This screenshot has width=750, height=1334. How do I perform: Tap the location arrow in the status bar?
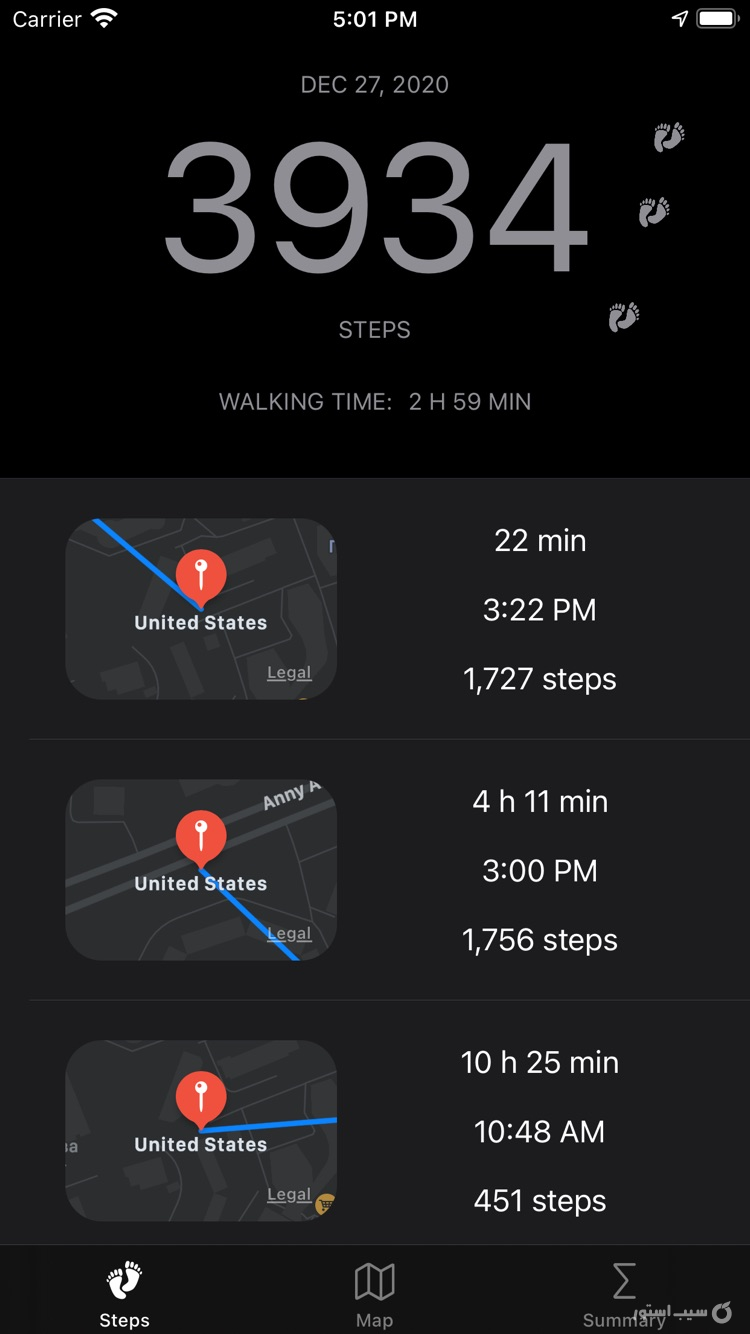pyautogui.click(x=681, y=18)
